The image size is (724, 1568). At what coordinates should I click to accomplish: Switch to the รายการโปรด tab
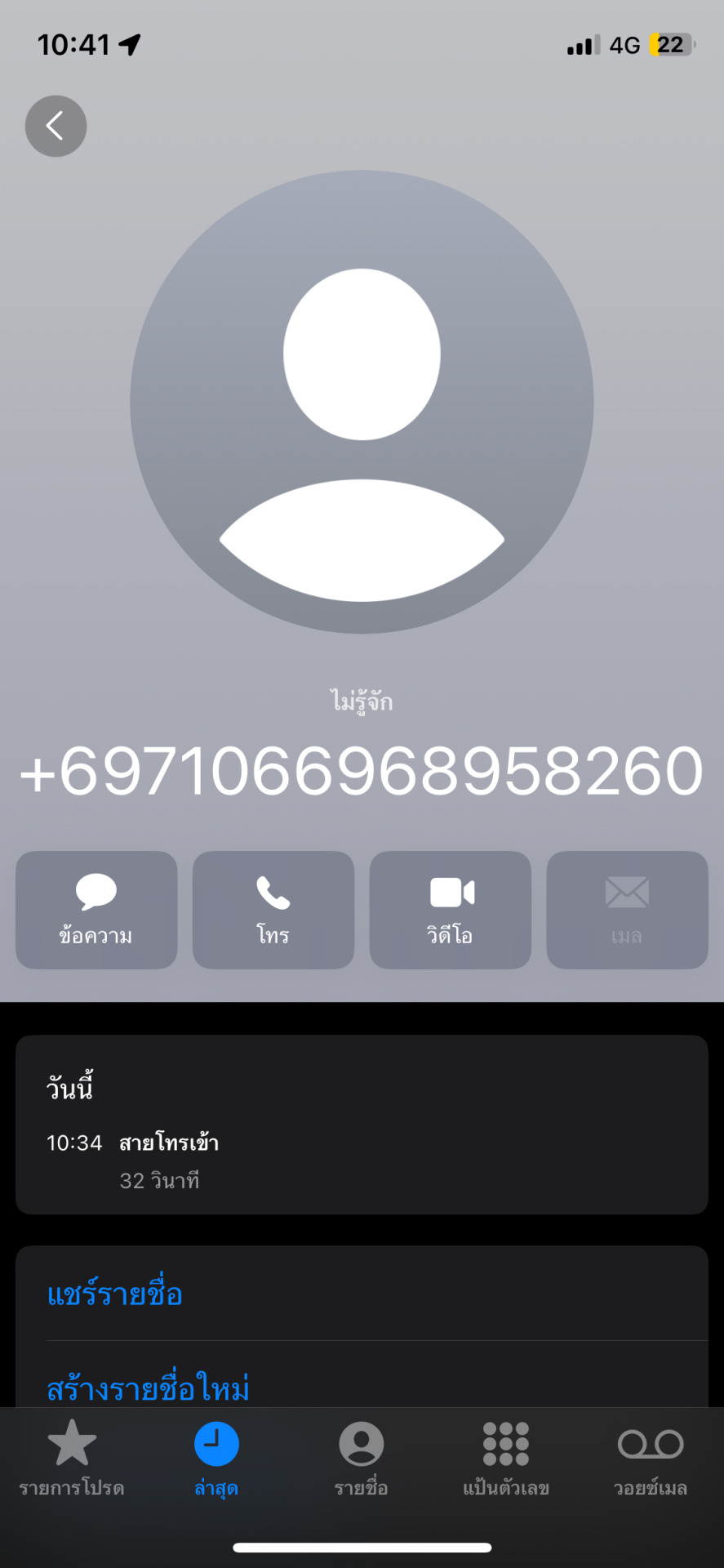[72, 1458]
